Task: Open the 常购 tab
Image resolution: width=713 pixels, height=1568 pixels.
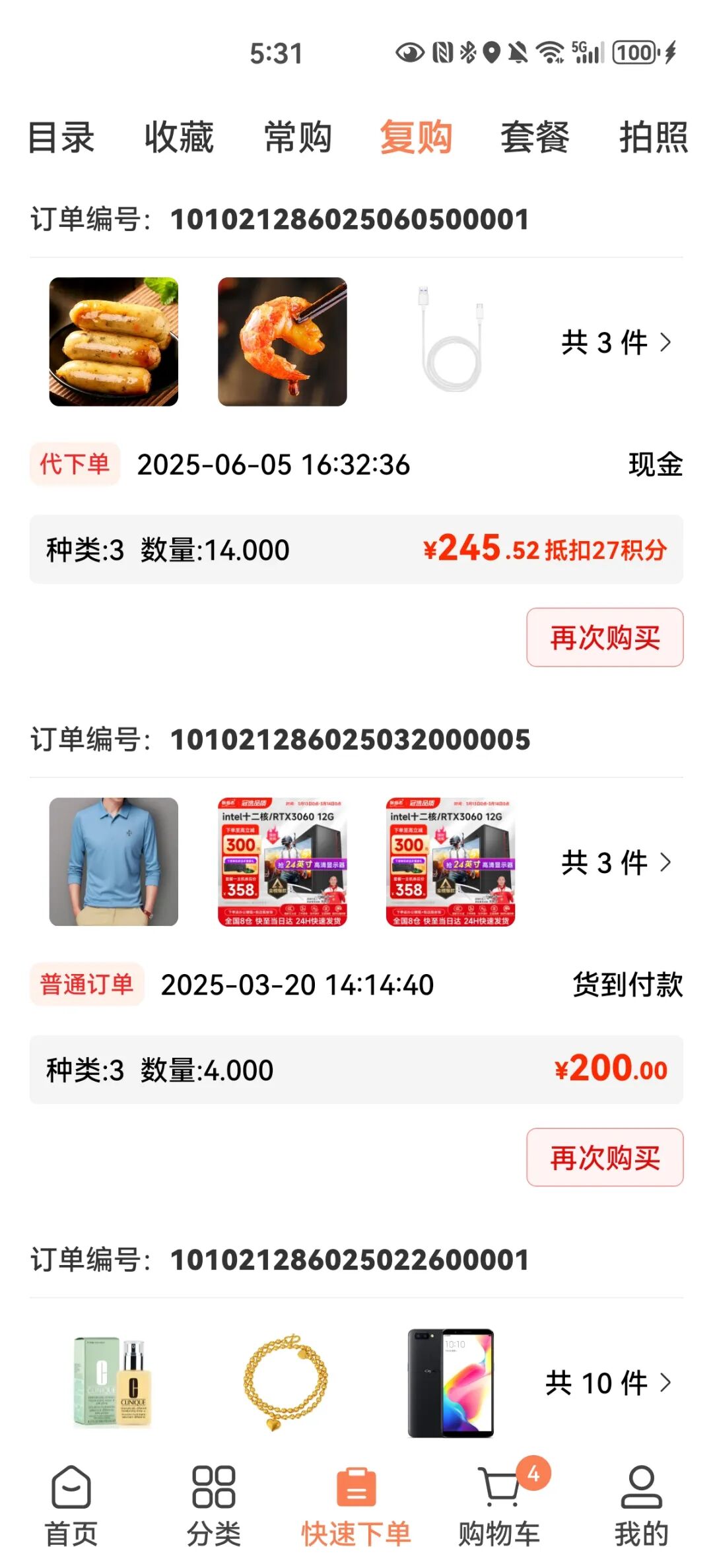Action: click(298, 137)
